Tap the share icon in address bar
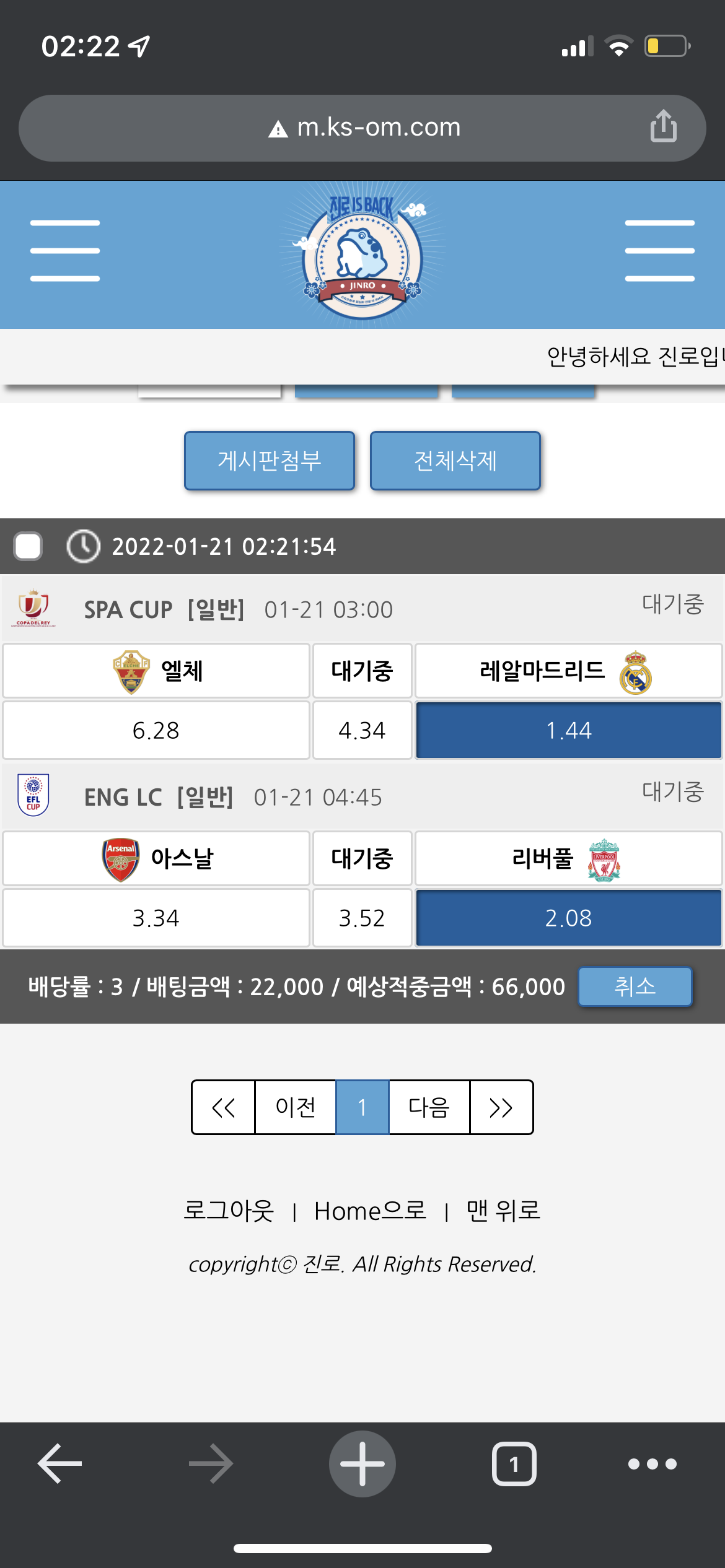The width and height of the screenshot is (725, 1568). pyautogui.click(x=663, y=126)
